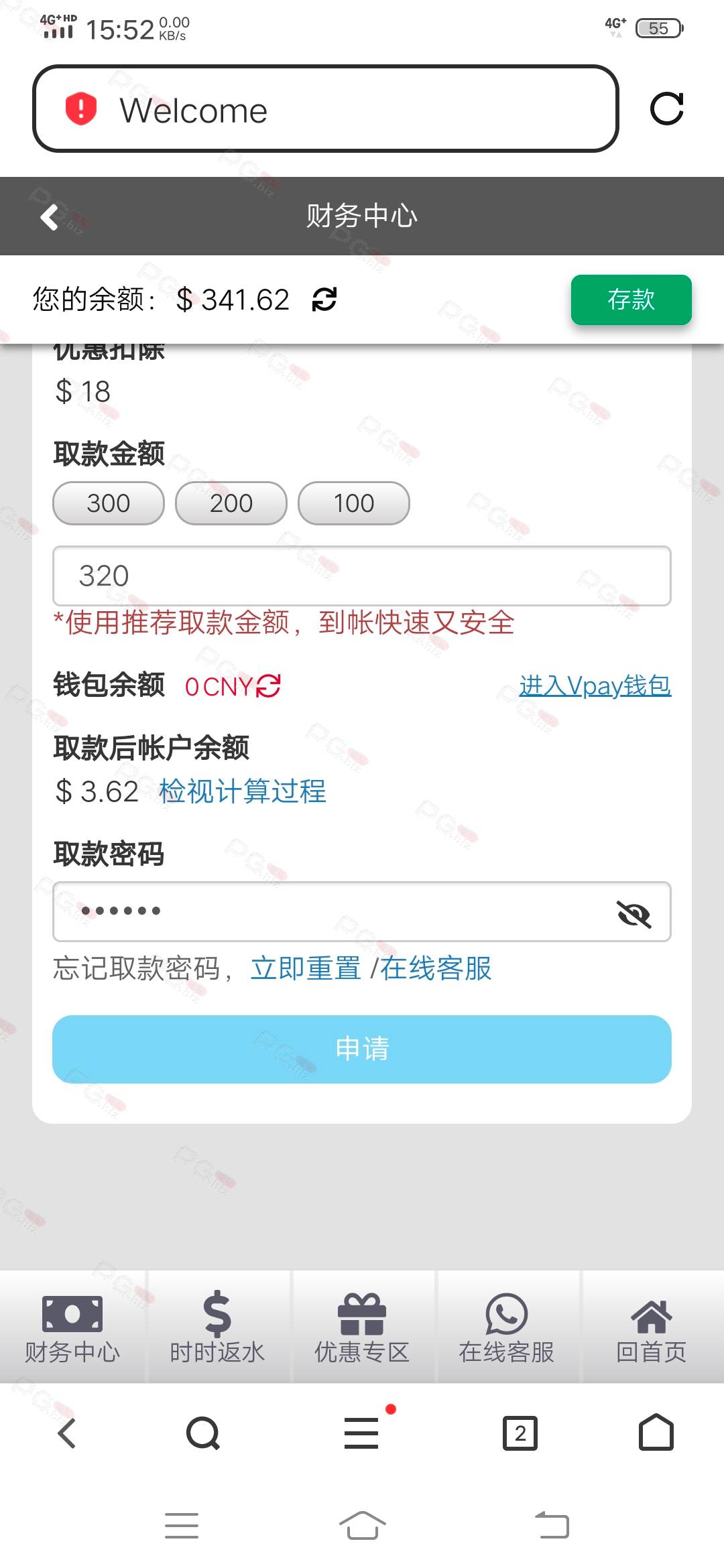Switch to the 时时返水 tab
Image resolution: width=724 pixels, height=1568 pixels.
pyautogui.click(x=217, y=1327)
